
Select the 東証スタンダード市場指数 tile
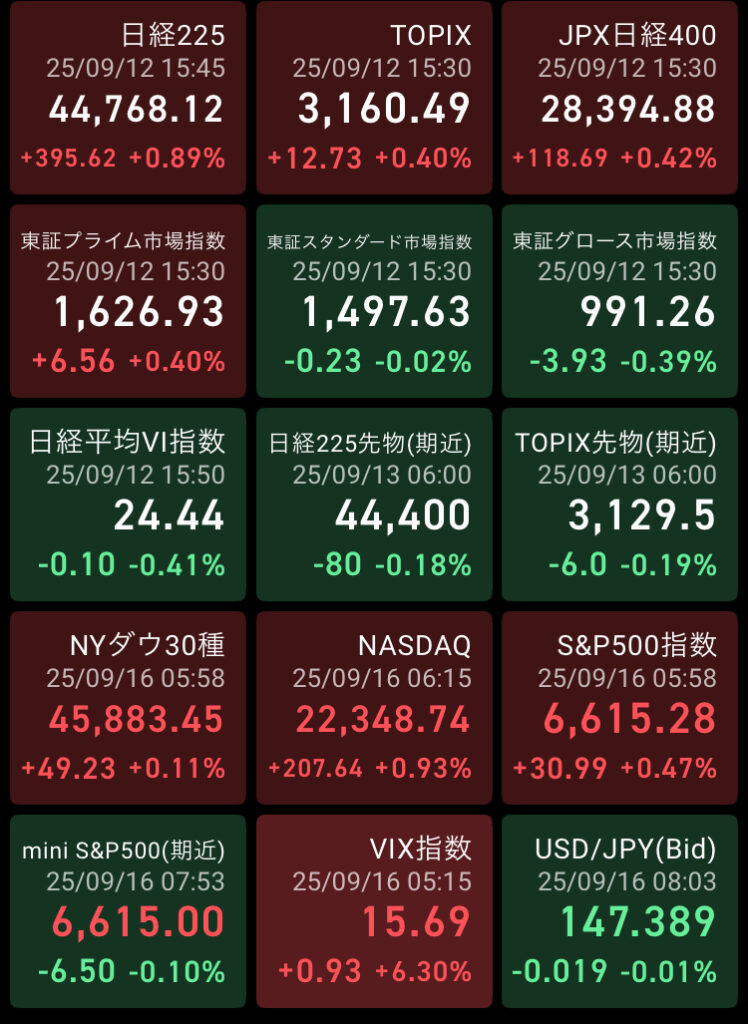[x=374, y=301]
